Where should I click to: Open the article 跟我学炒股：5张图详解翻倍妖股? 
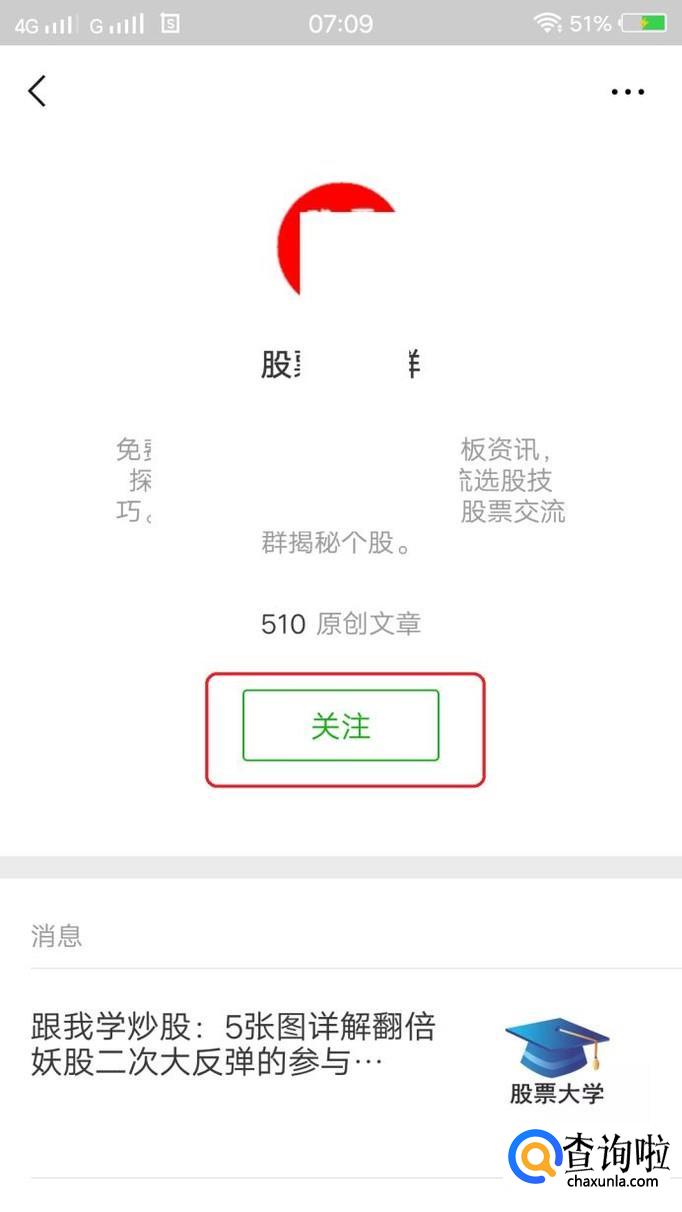(234, 1044)
